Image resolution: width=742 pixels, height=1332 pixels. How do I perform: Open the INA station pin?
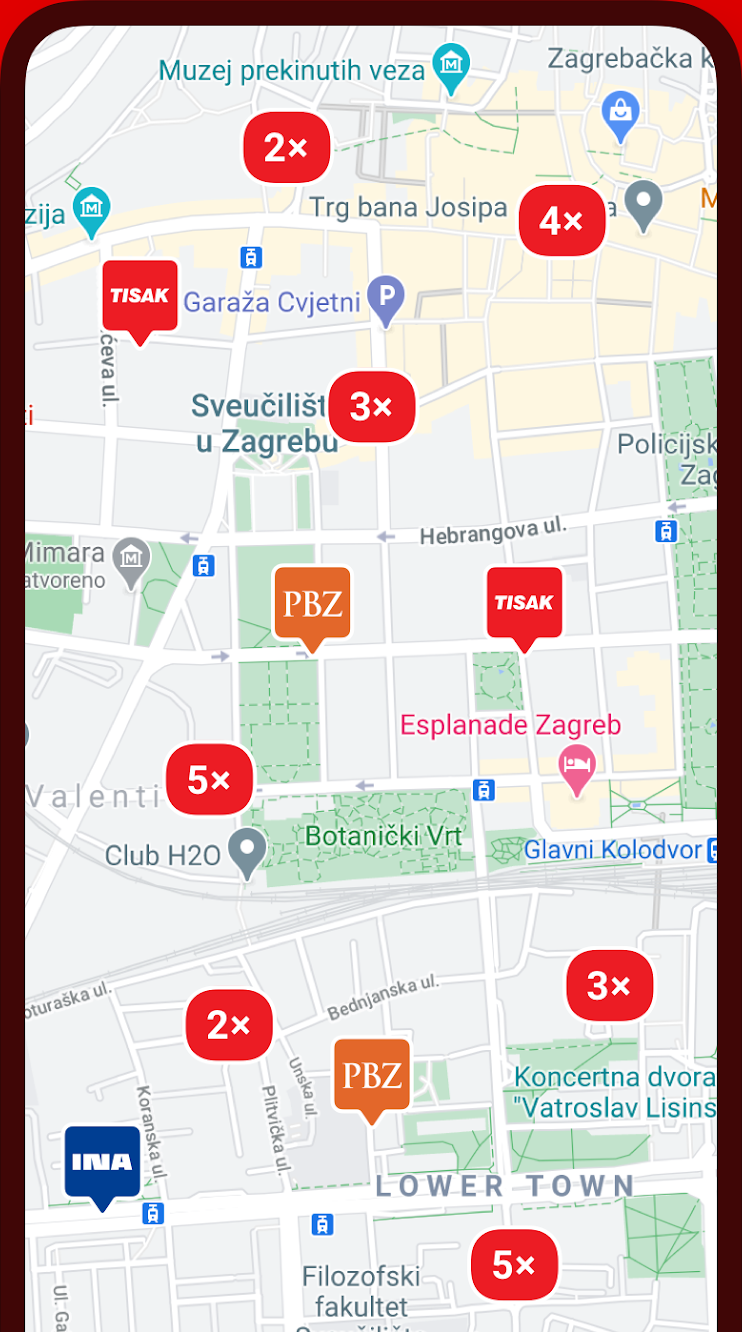click(102, 1167)
